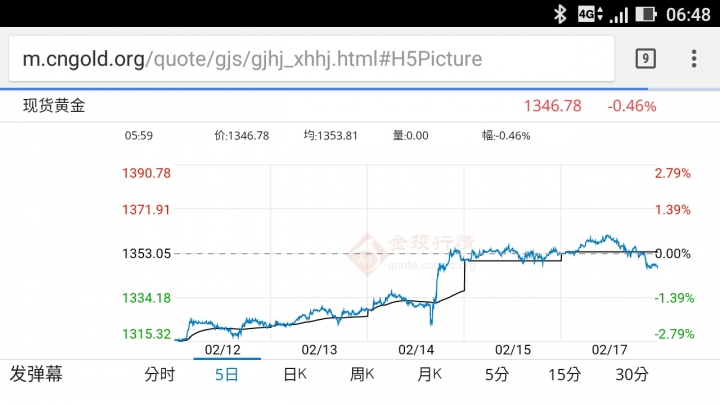Viewport: 720px width, 405px height.
Task: Switch to the 周K weekly chart
Action: [362, 375]
